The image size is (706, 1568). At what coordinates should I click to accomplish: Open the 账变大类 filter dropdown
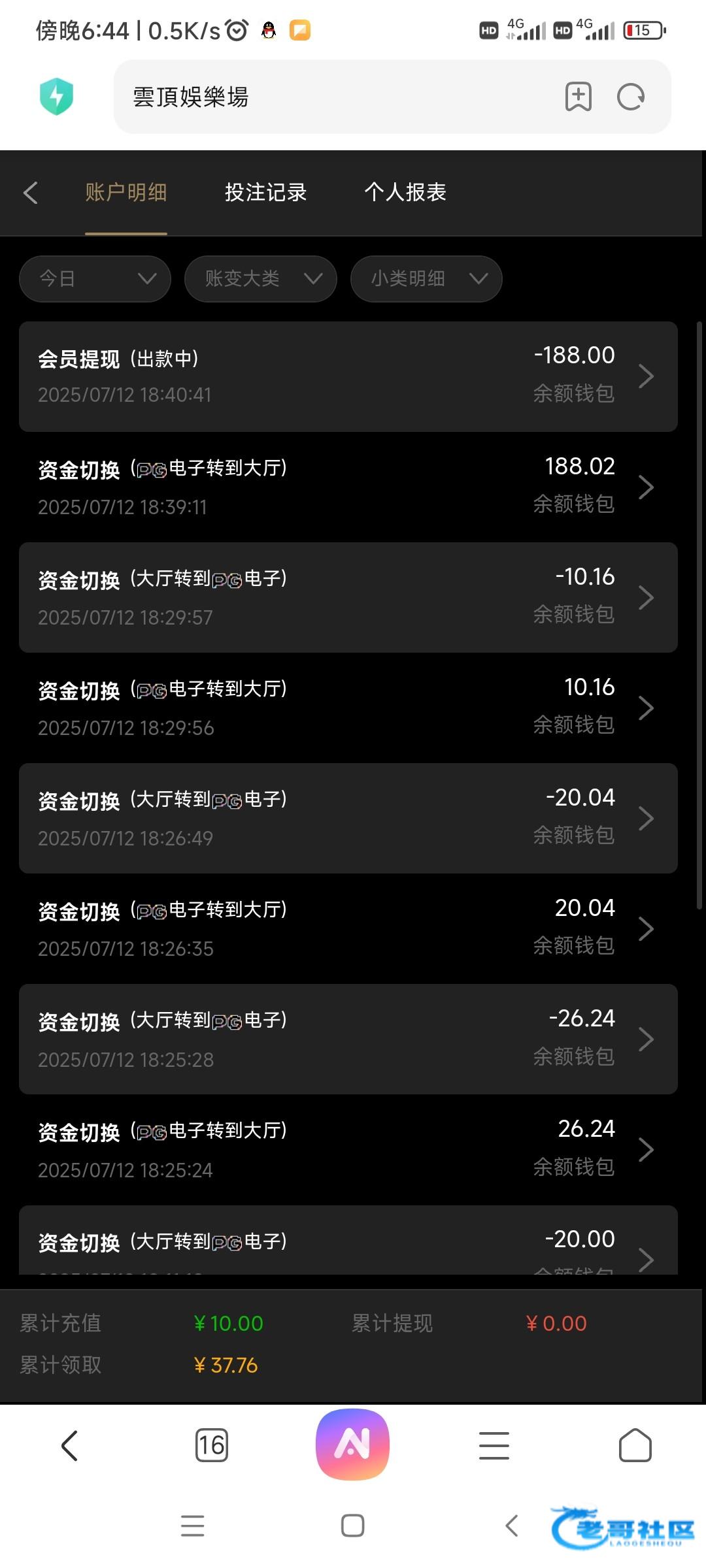(x=260, y=279)
